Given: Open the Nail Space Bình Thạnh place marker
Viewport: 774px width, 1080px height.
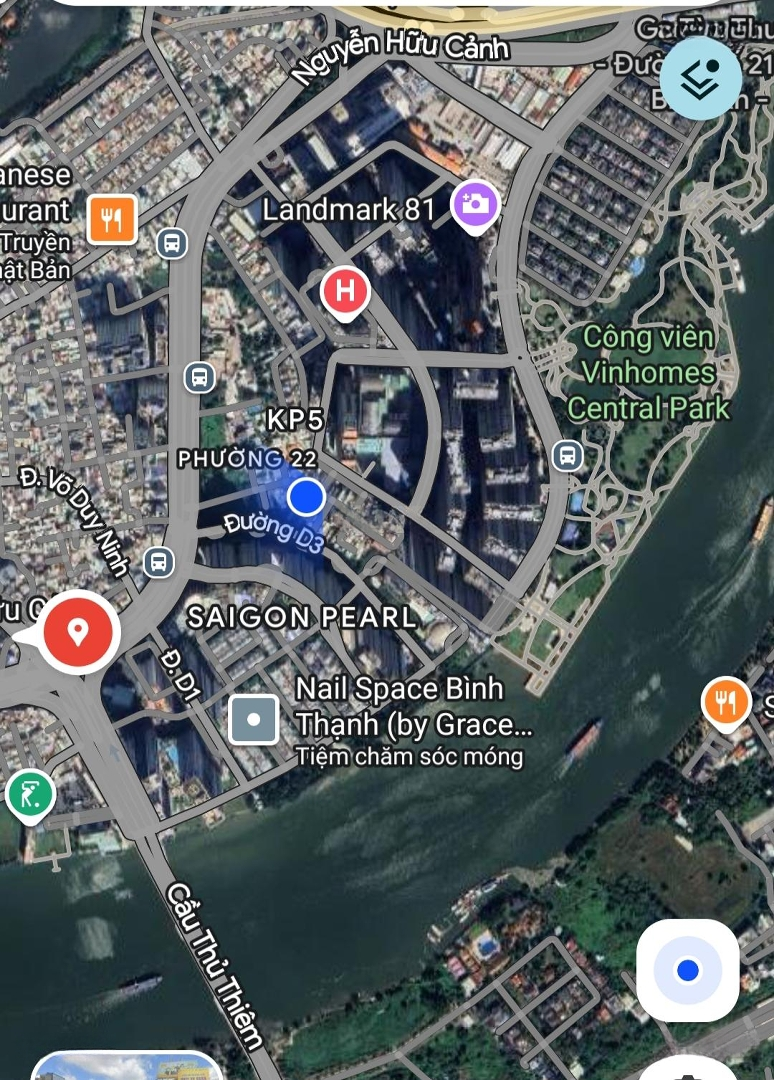Looking at the screenshot, I should pos(254,720).
